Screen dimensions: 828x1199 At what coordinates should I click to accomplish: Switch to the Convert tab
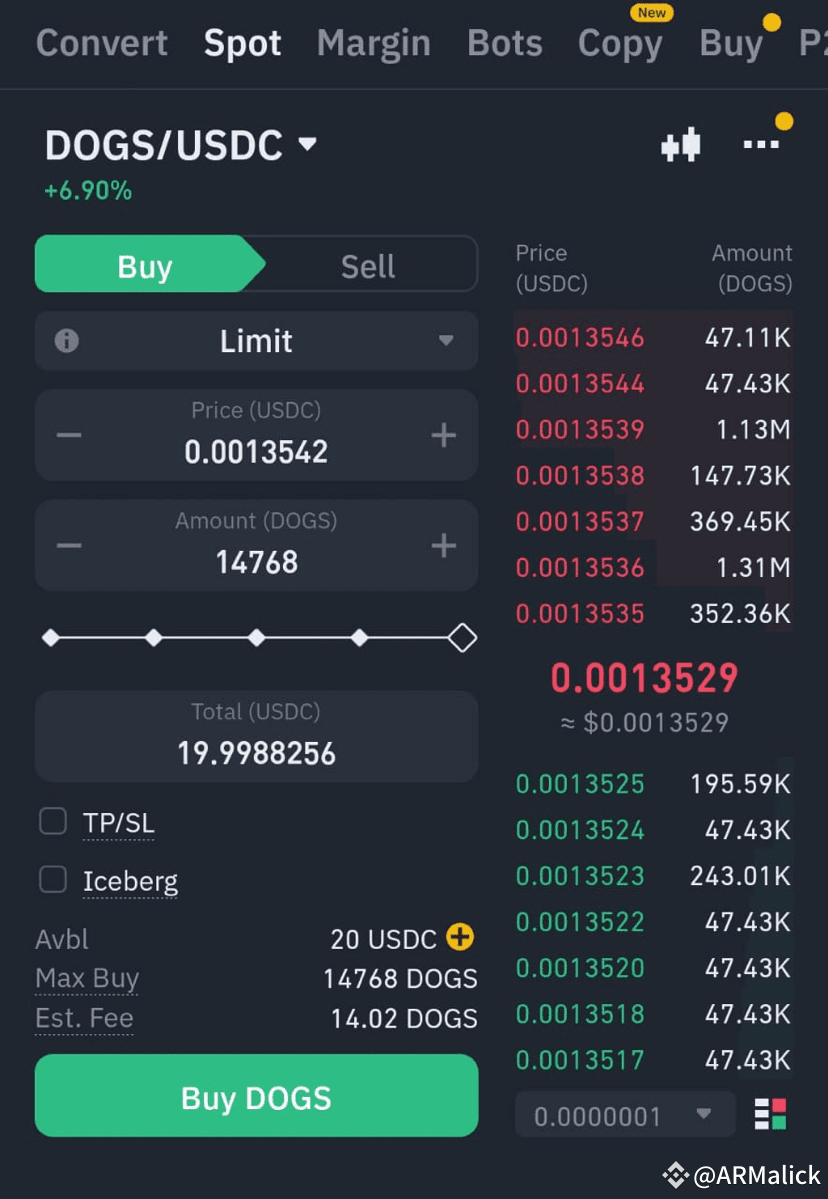[102, 43]
